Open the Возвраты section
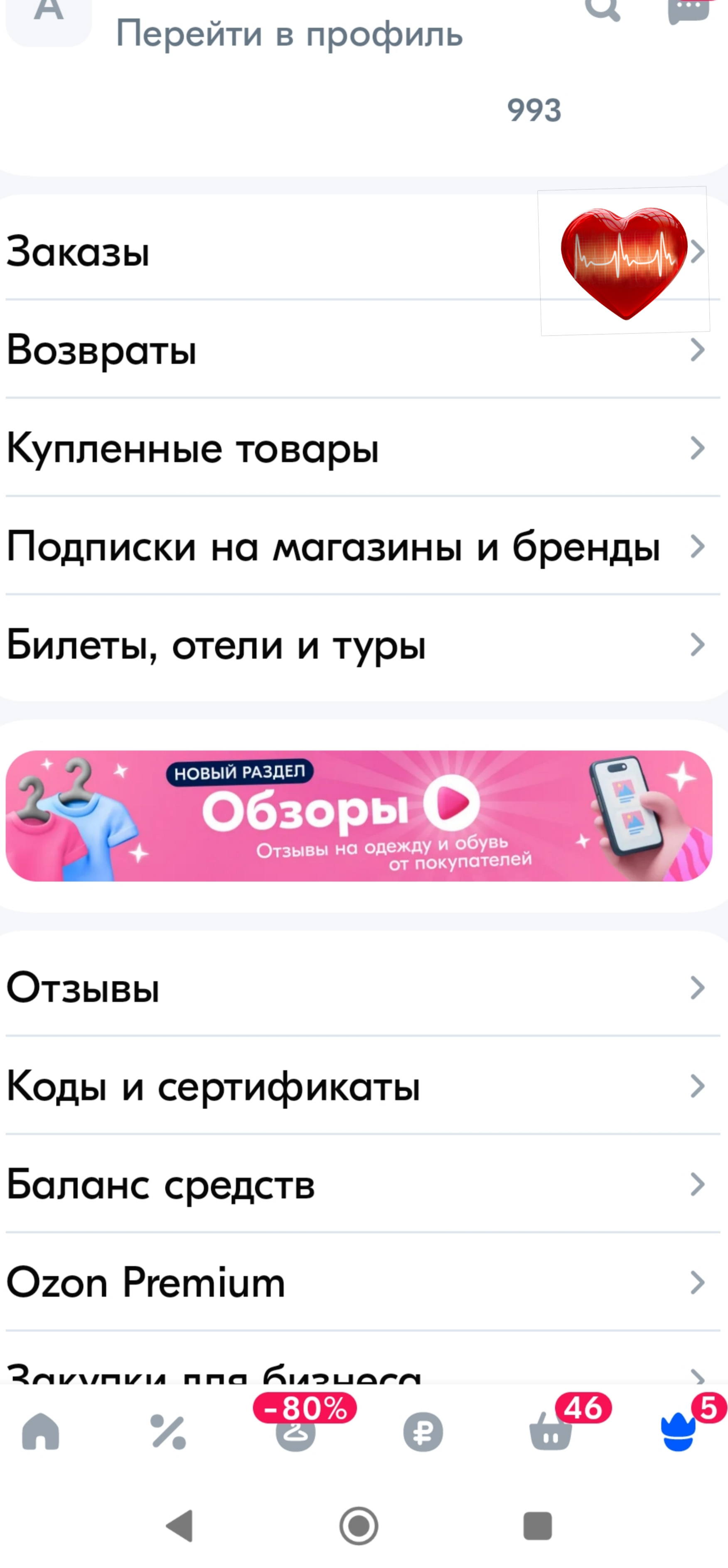Viewport: 728px width, 1568px height. 363,349
